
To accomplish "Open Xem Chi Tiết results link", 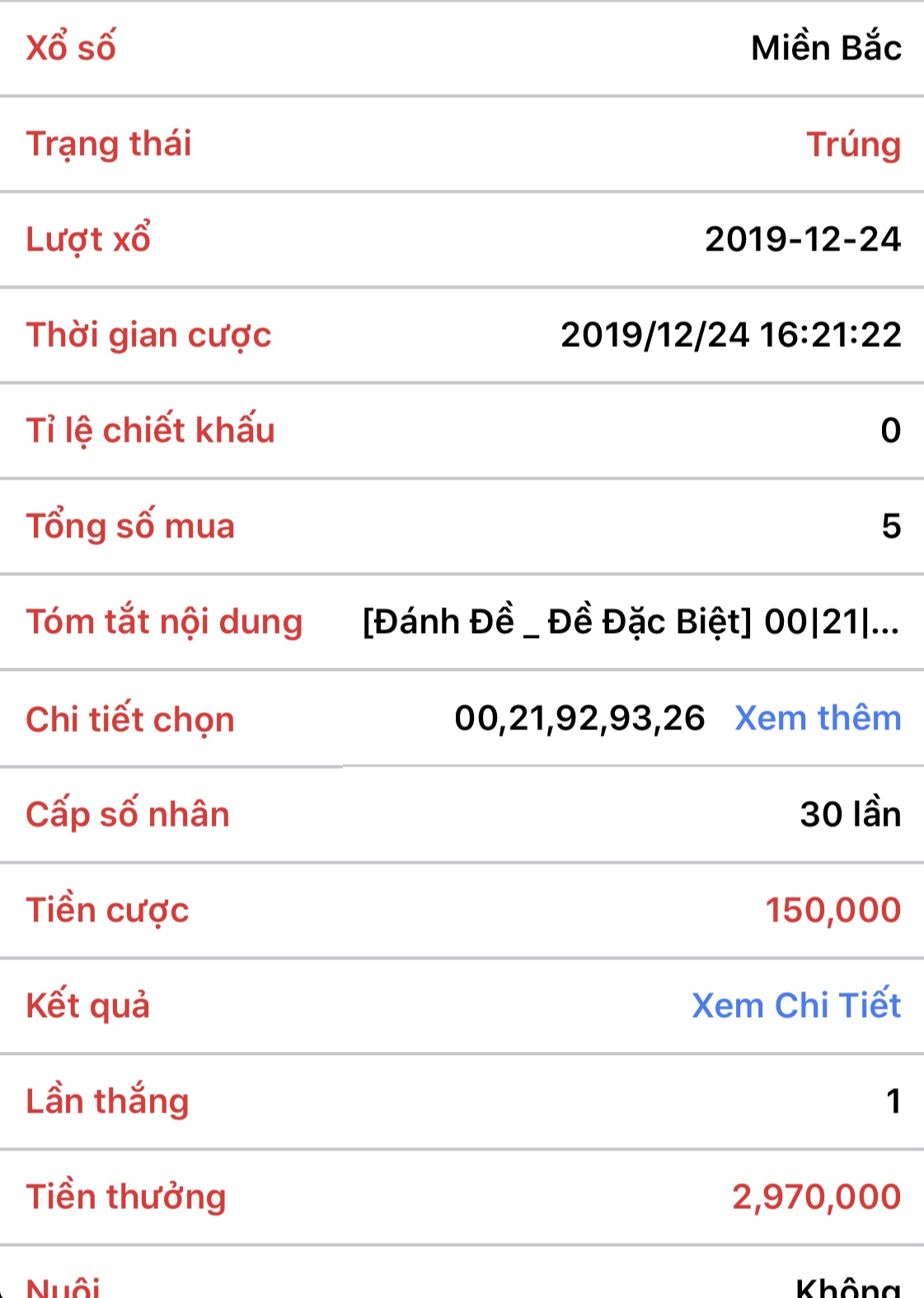I will coord(795,1005).
